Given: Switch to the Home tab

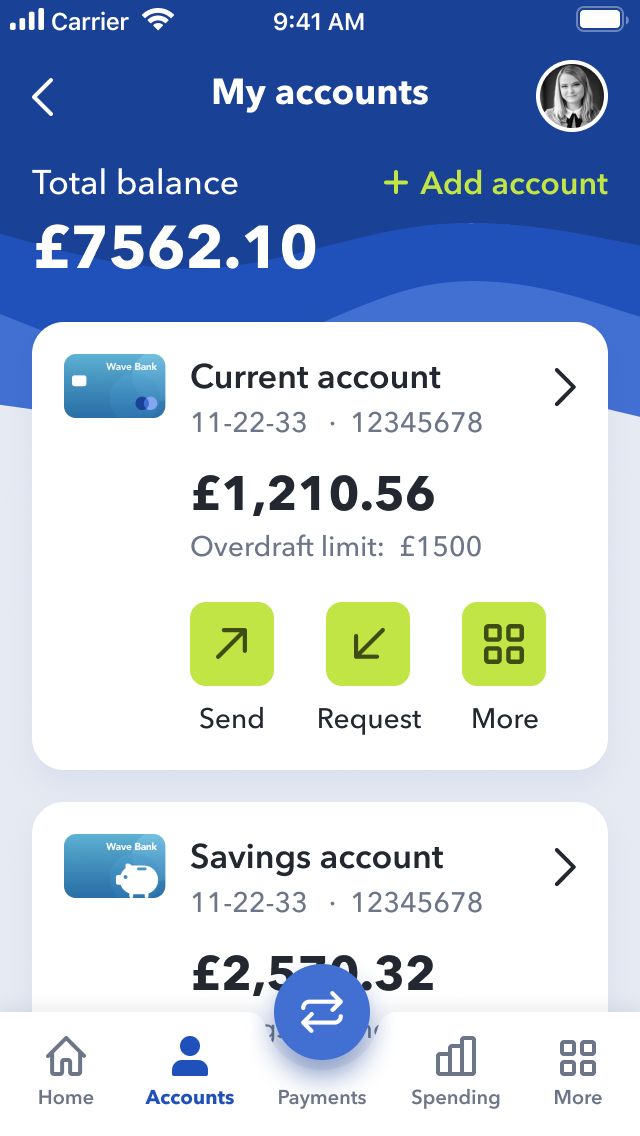Looking at the screenshot, I should (x=66, y=1072).
